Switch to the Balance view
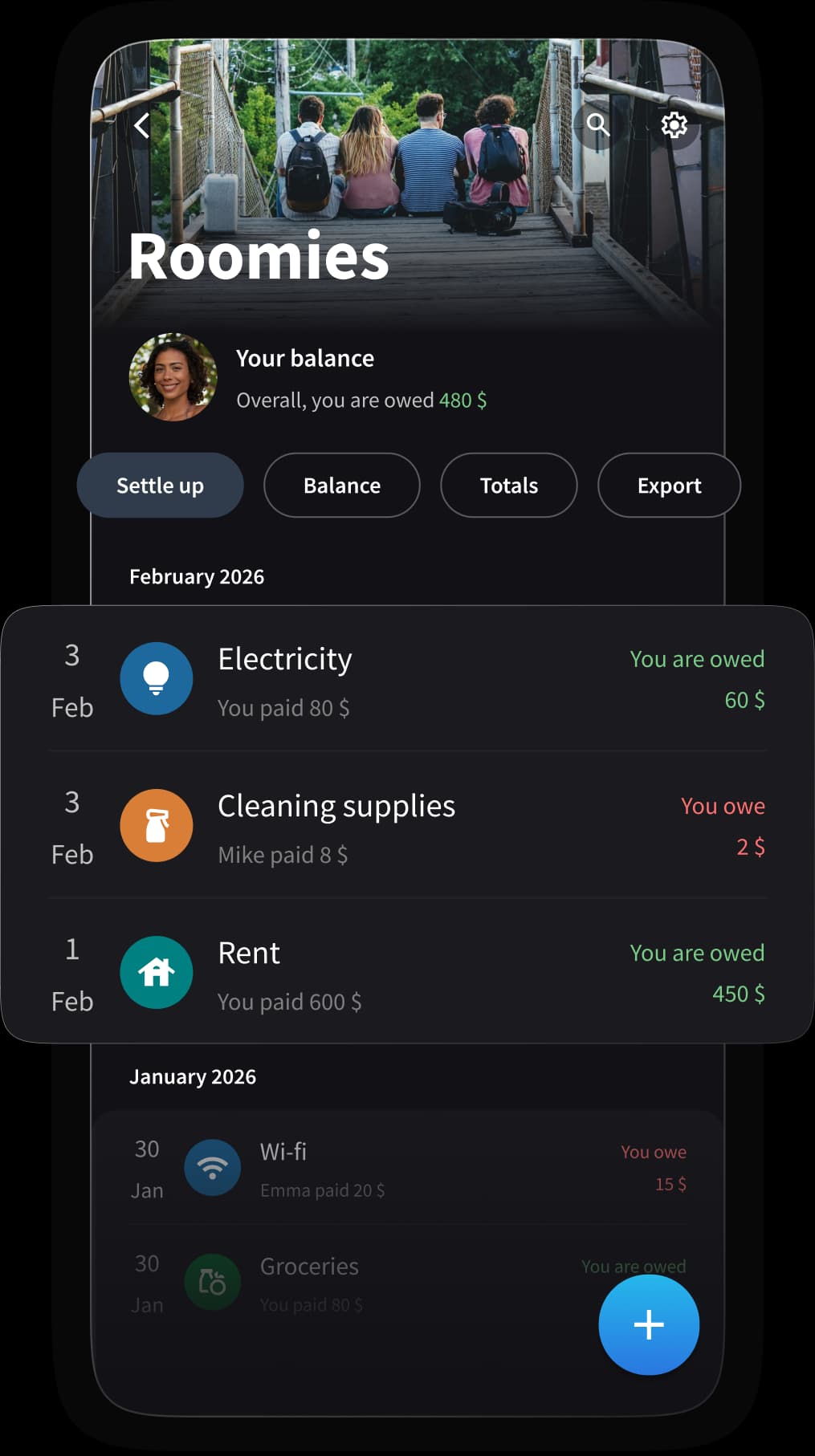This screenshot has height=1456, width=815. click(341, 486)
